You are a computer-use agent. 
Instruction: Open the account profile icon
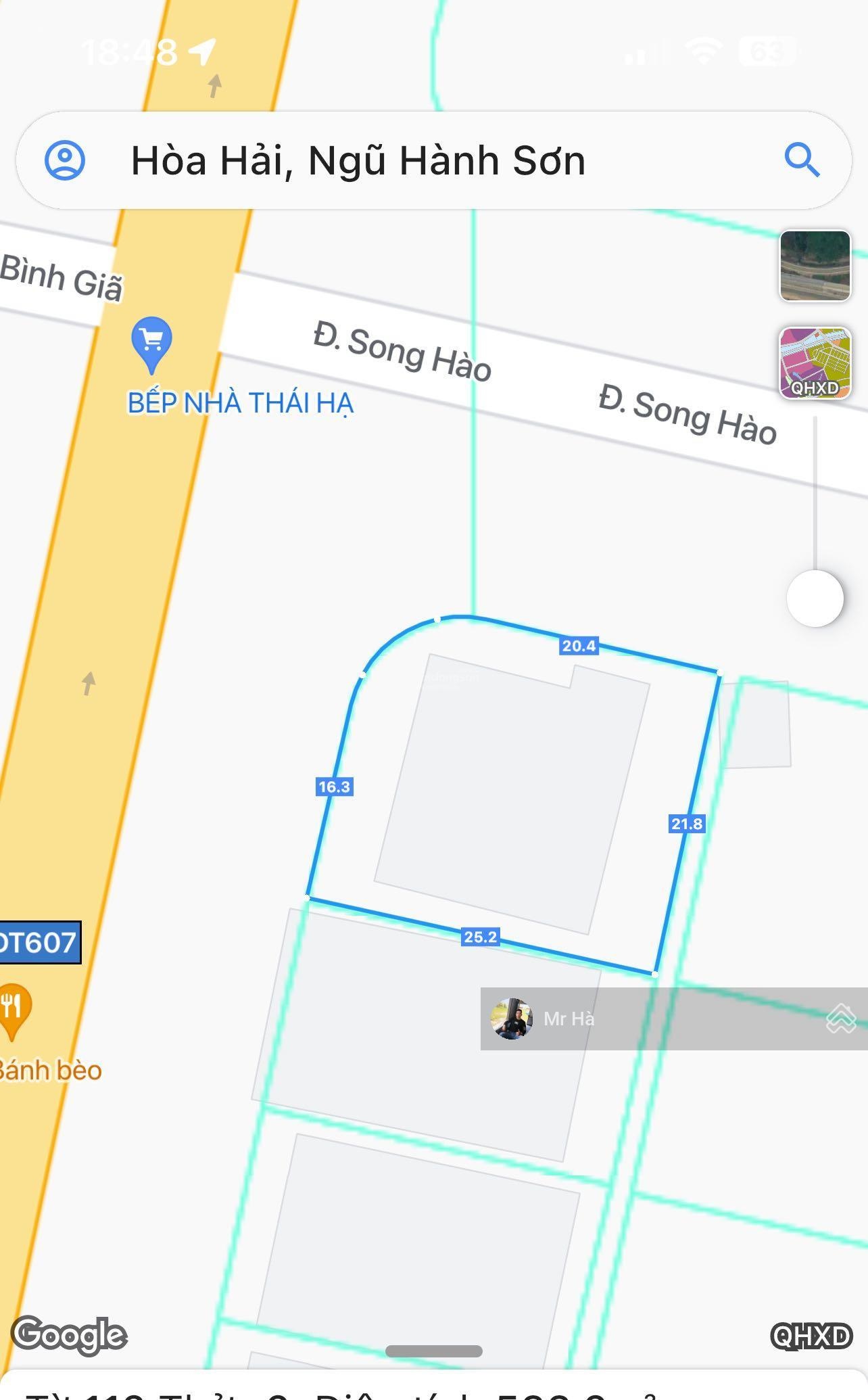(x=65, y=160)
